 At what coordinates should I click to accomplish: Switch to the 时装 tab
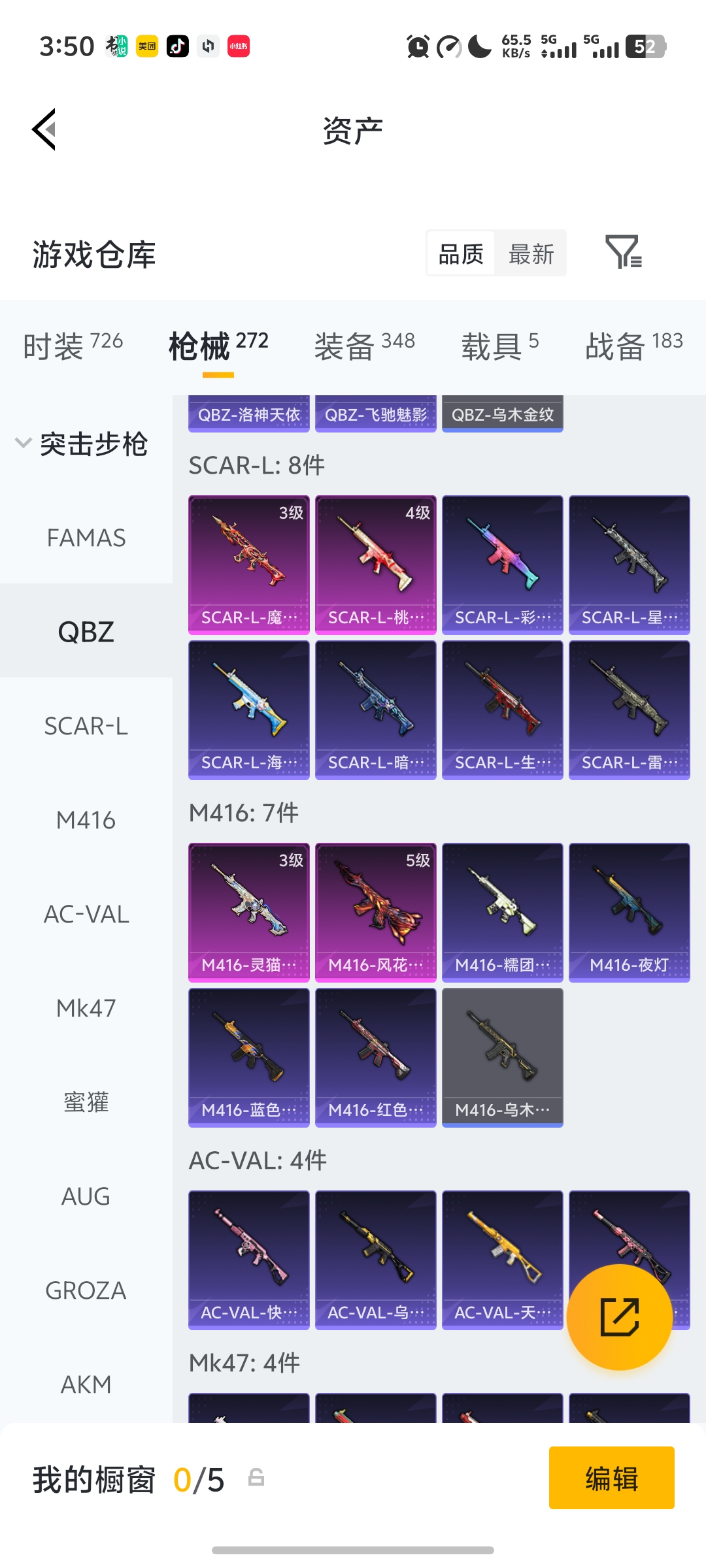[73, 345]
